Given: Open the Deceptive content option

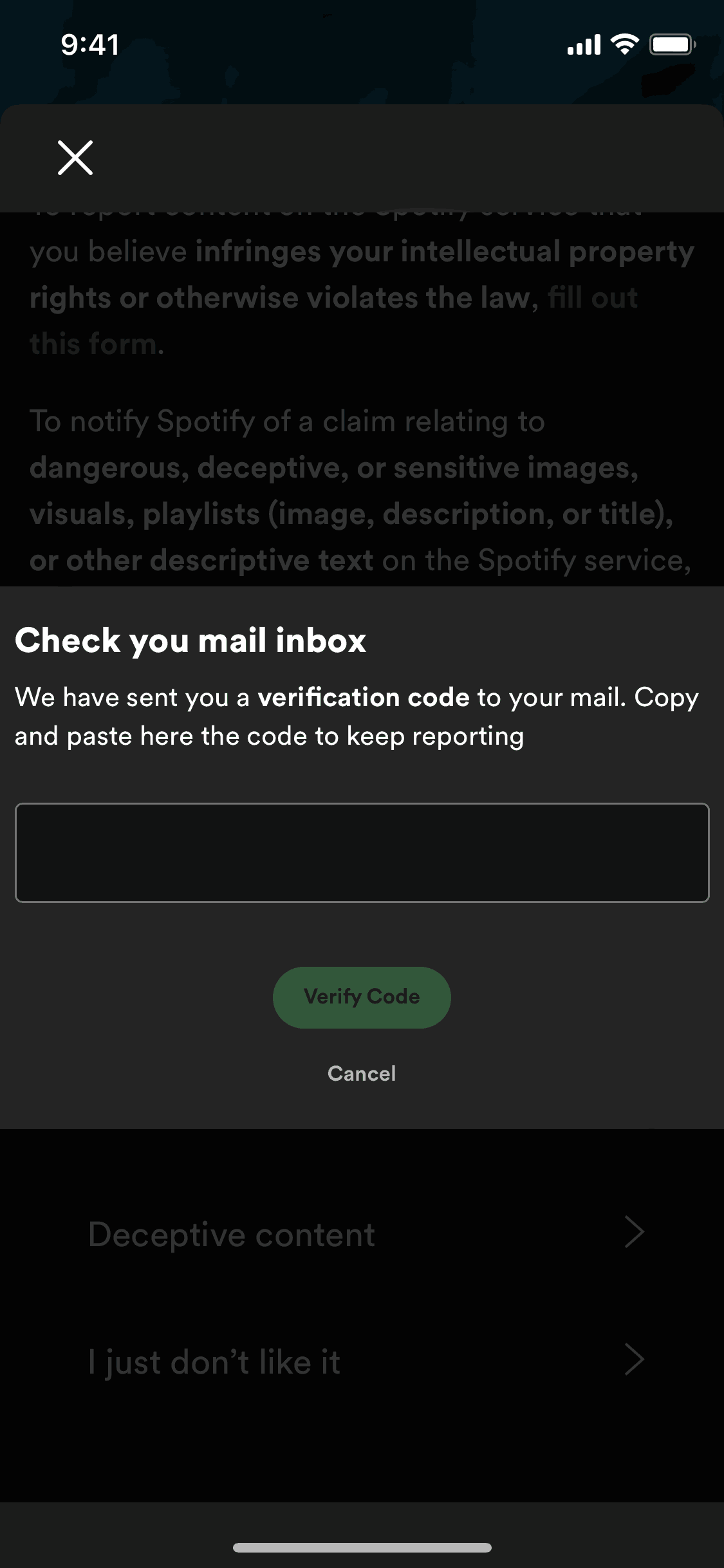Looking at the screenshot, I should (362, 1234).
